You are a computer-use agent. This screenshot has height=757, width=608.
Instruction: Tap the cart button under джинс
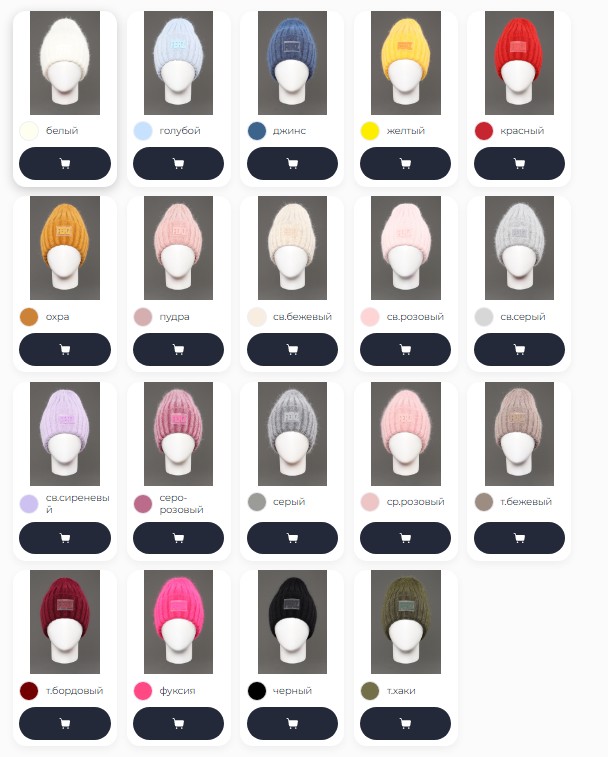[x=292, y=163]
